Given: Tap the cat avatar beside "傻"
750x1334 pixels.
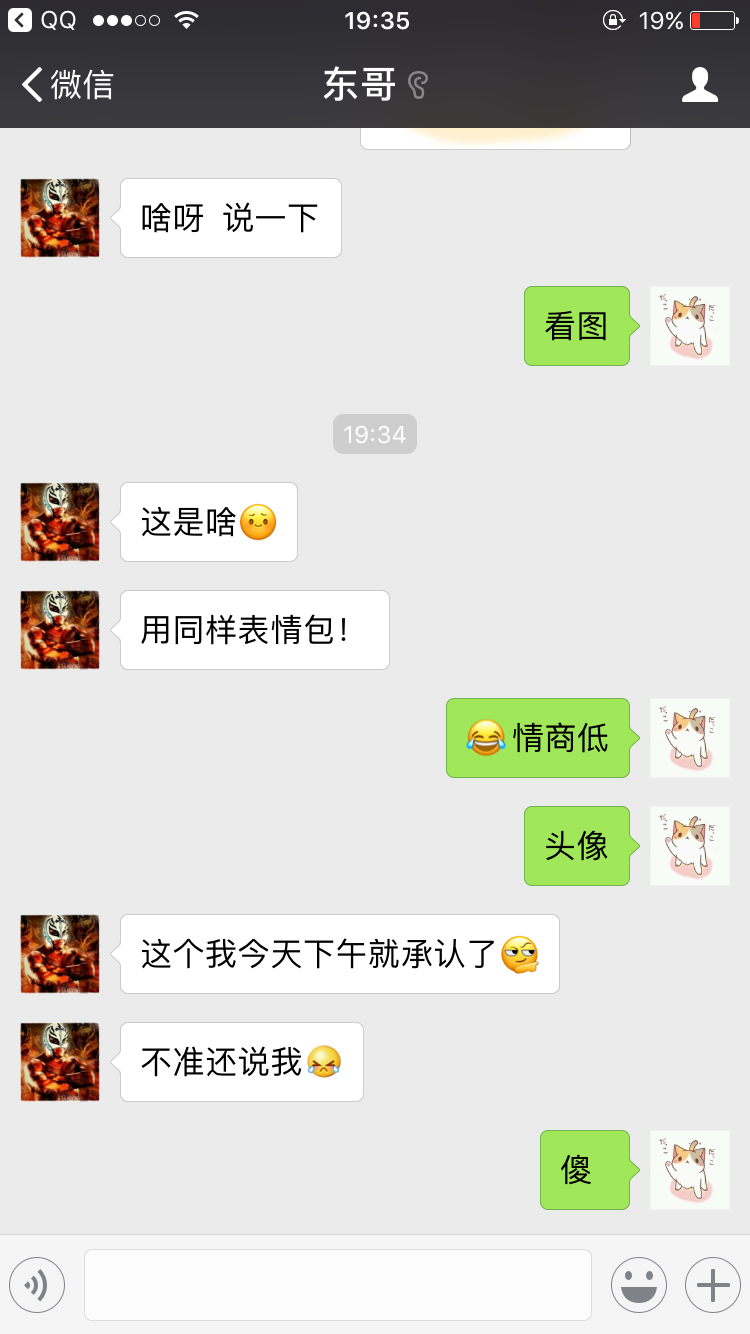Looking at the screenshot, I should click(x=690, y=1170).
